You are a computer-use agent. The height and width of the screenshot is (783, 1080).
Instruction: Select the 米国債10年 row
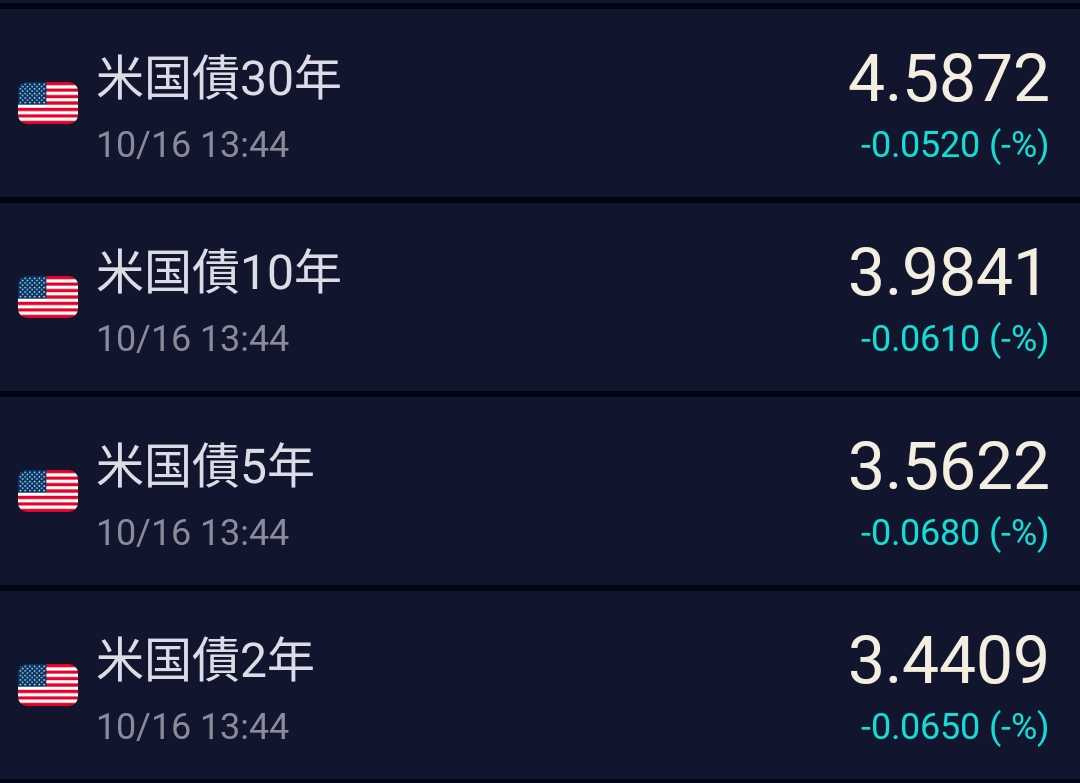pos(540,298)
